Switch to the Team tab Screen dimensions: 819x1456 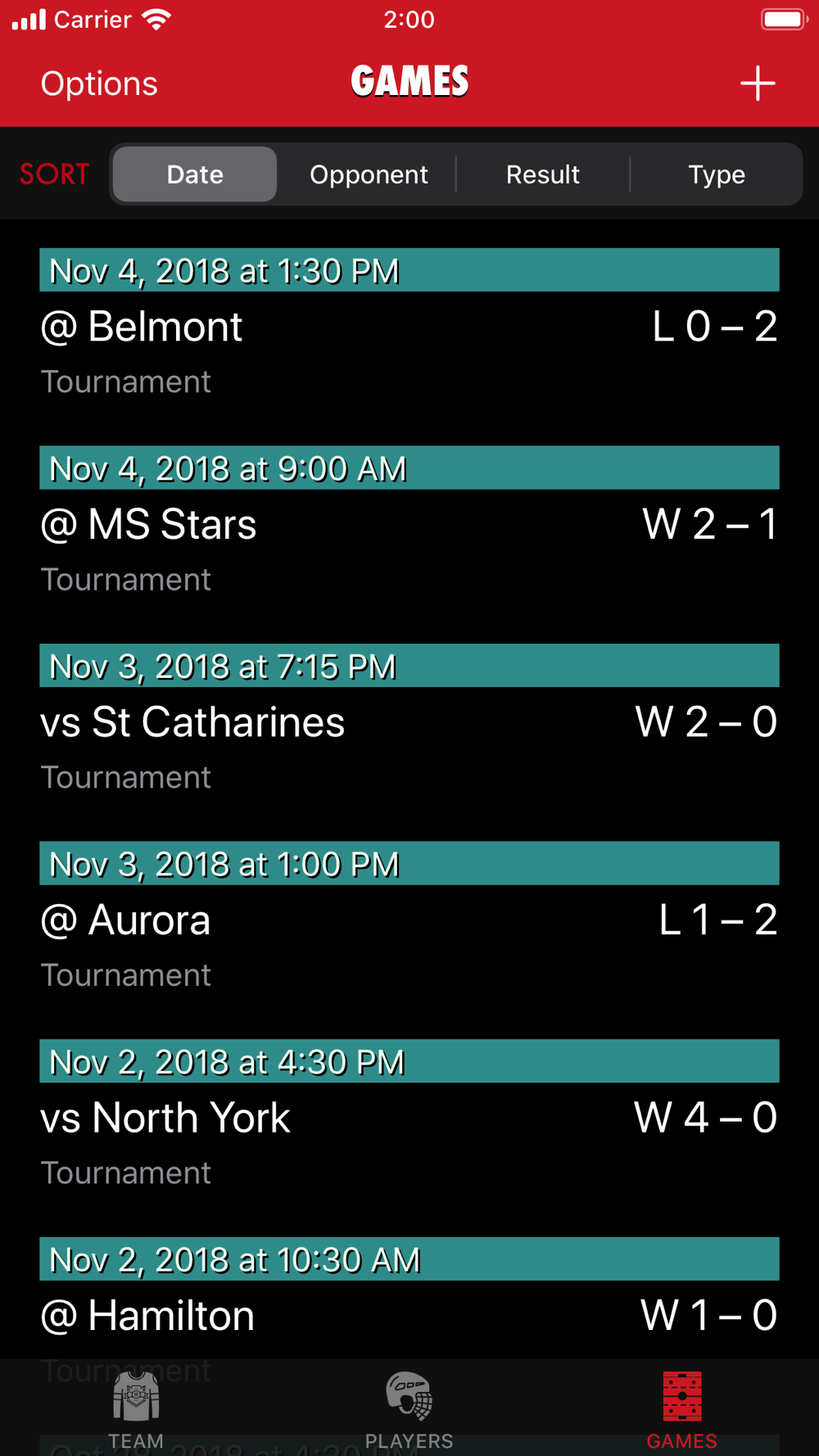coord(136,1410)
